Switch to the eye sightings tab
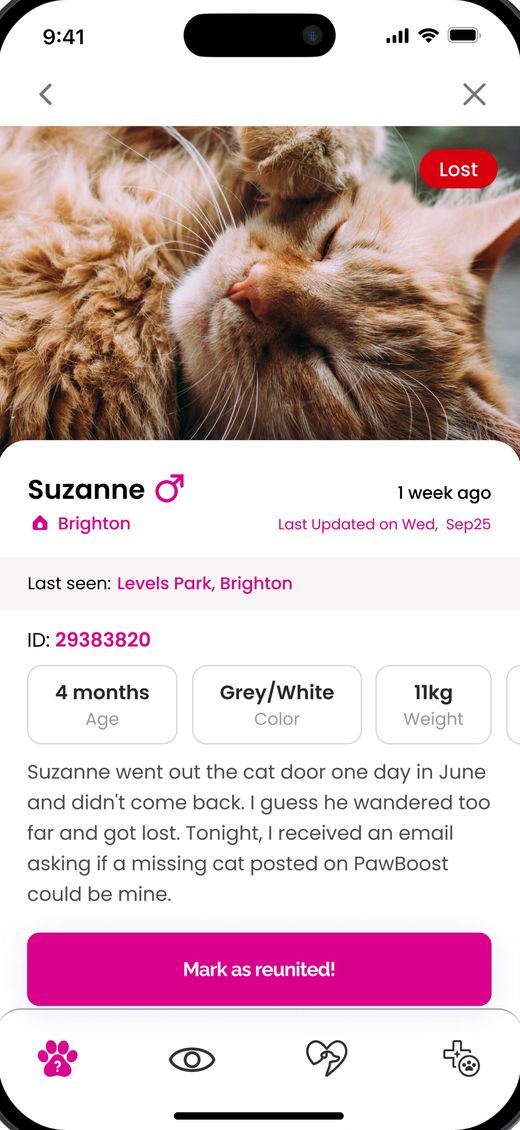520x1130 pixels. [192, 1059]
